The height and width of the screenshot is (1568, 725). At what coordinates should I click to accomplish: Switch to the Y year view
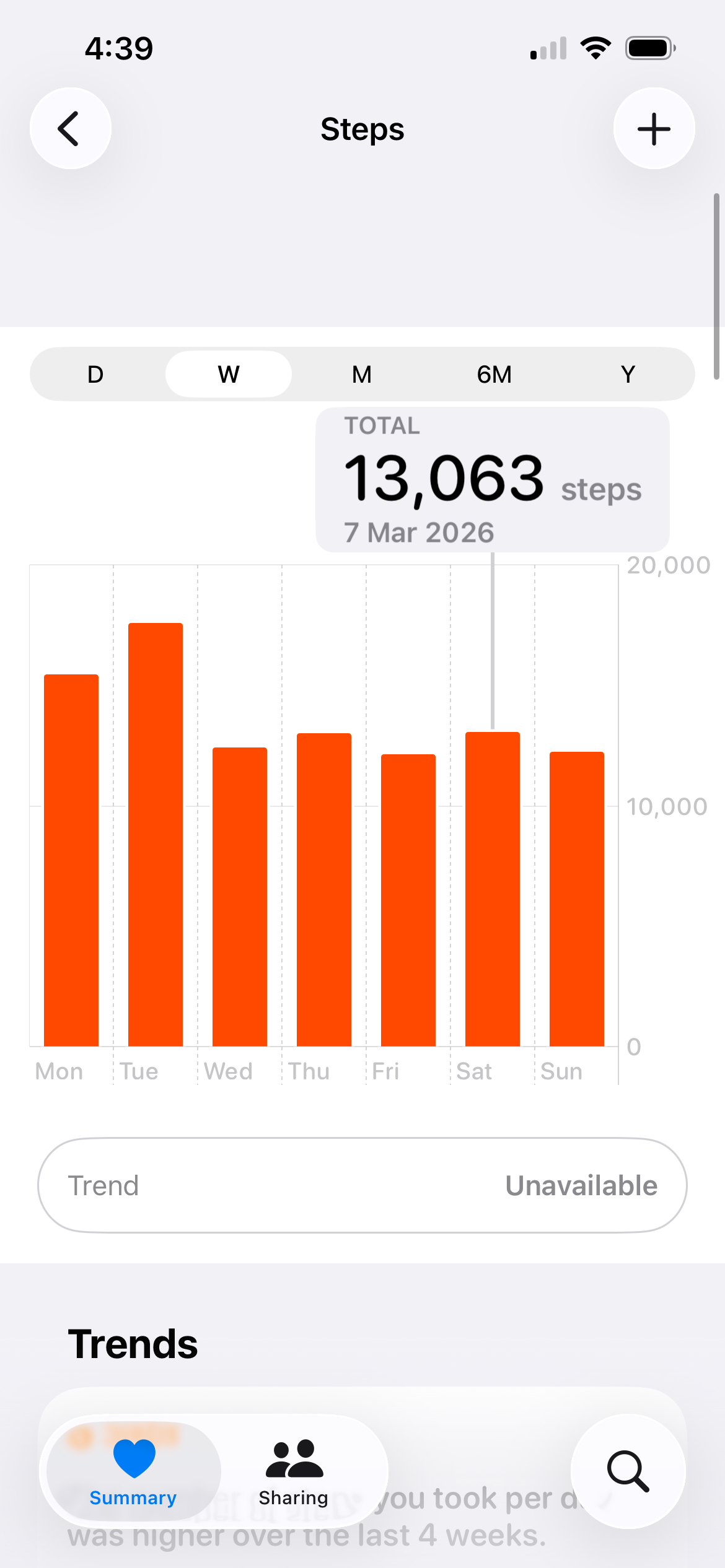(628, 374)
